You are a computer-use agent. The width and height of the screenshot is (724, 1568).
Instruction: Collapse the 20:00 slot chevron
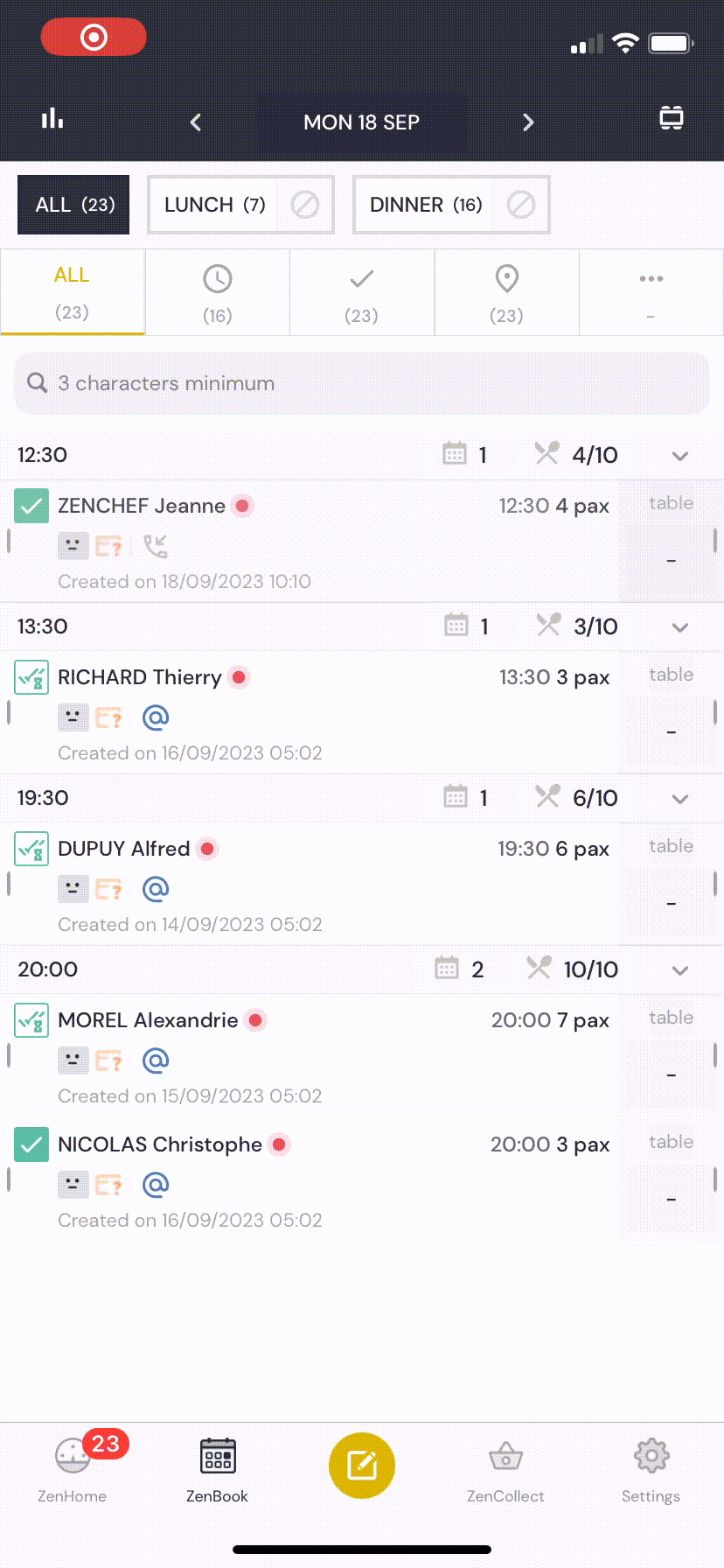[x=680, y=970]
